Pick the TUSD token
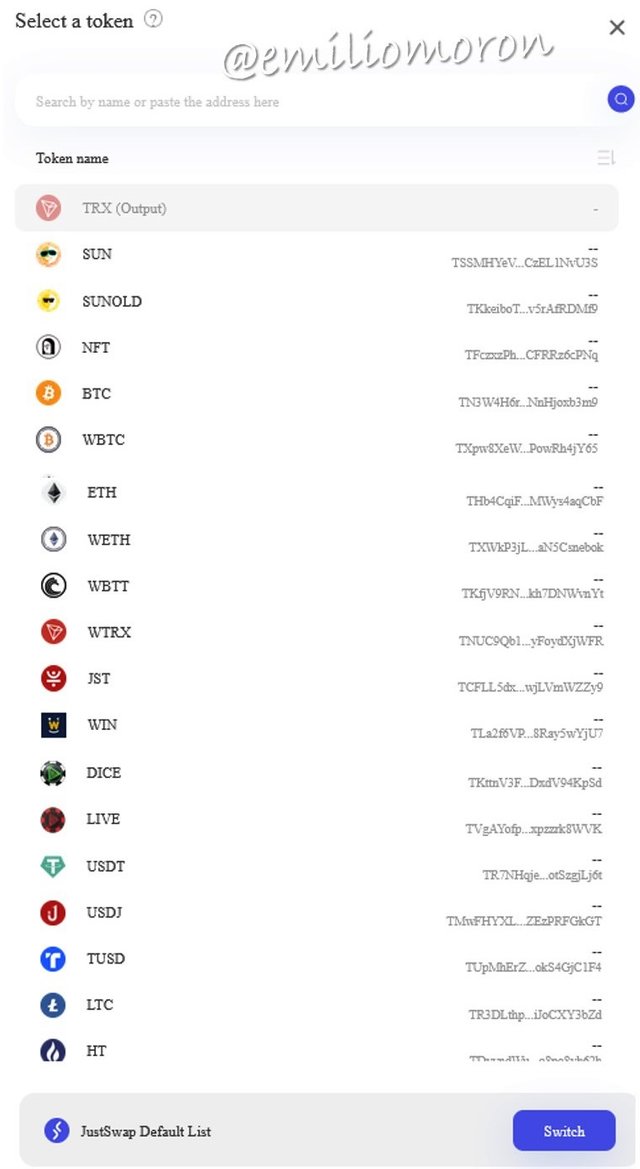 point(317,959)
